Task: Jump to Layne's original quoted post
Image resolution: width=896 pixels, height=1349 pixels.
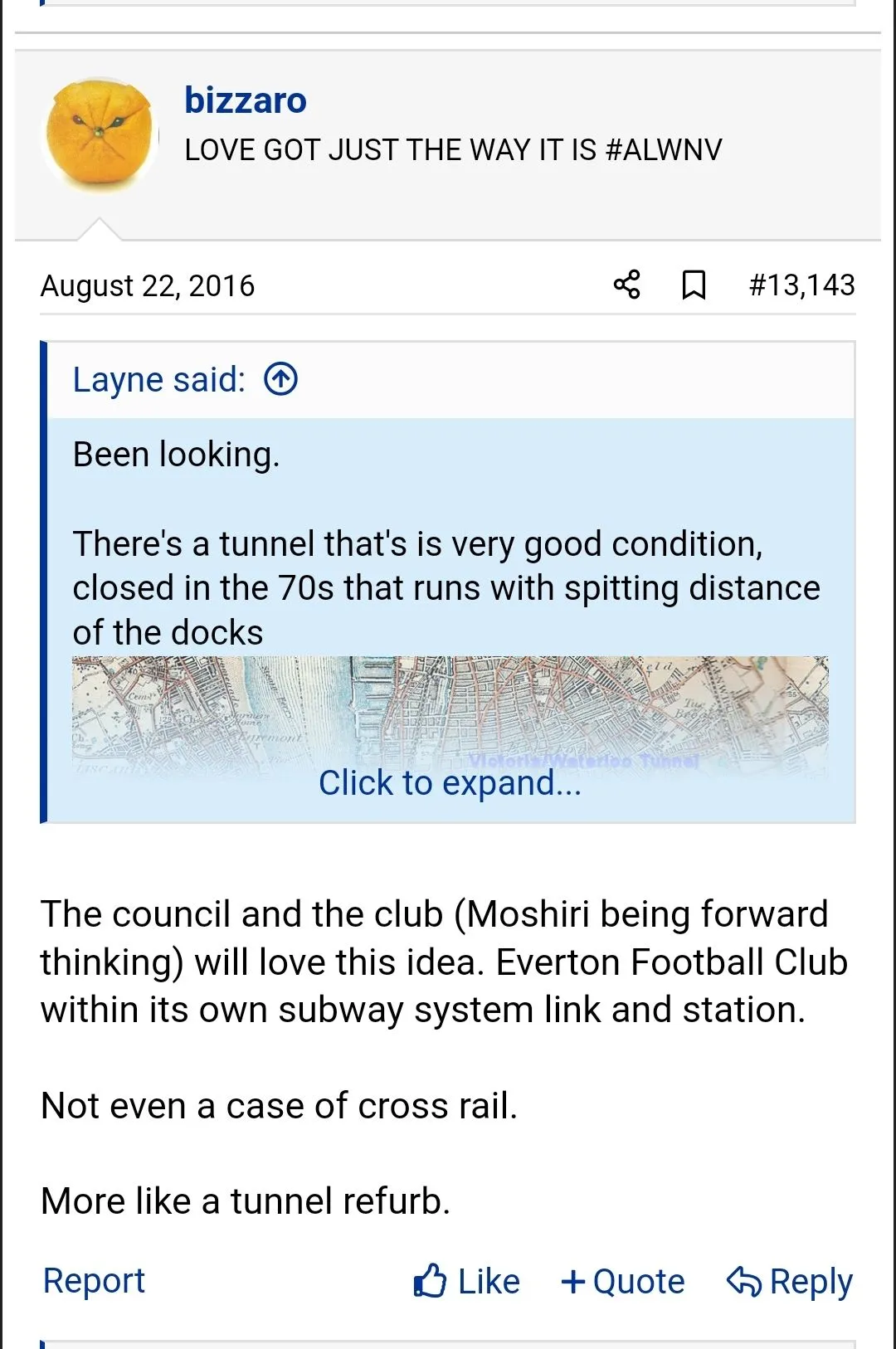Action: point(281,379)
